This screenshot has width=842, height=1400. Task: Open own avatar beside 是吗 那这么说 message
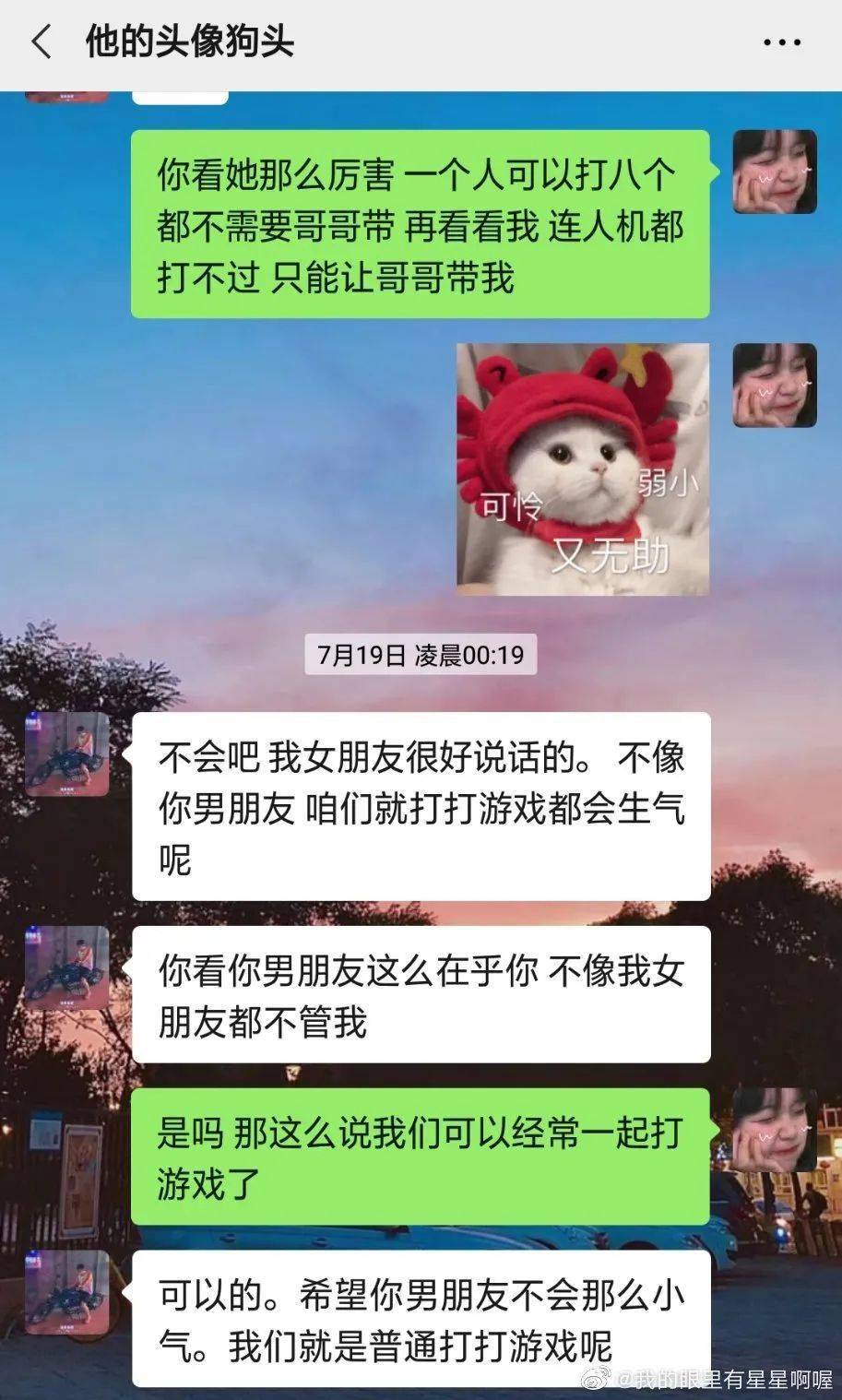pos(774,1130)
